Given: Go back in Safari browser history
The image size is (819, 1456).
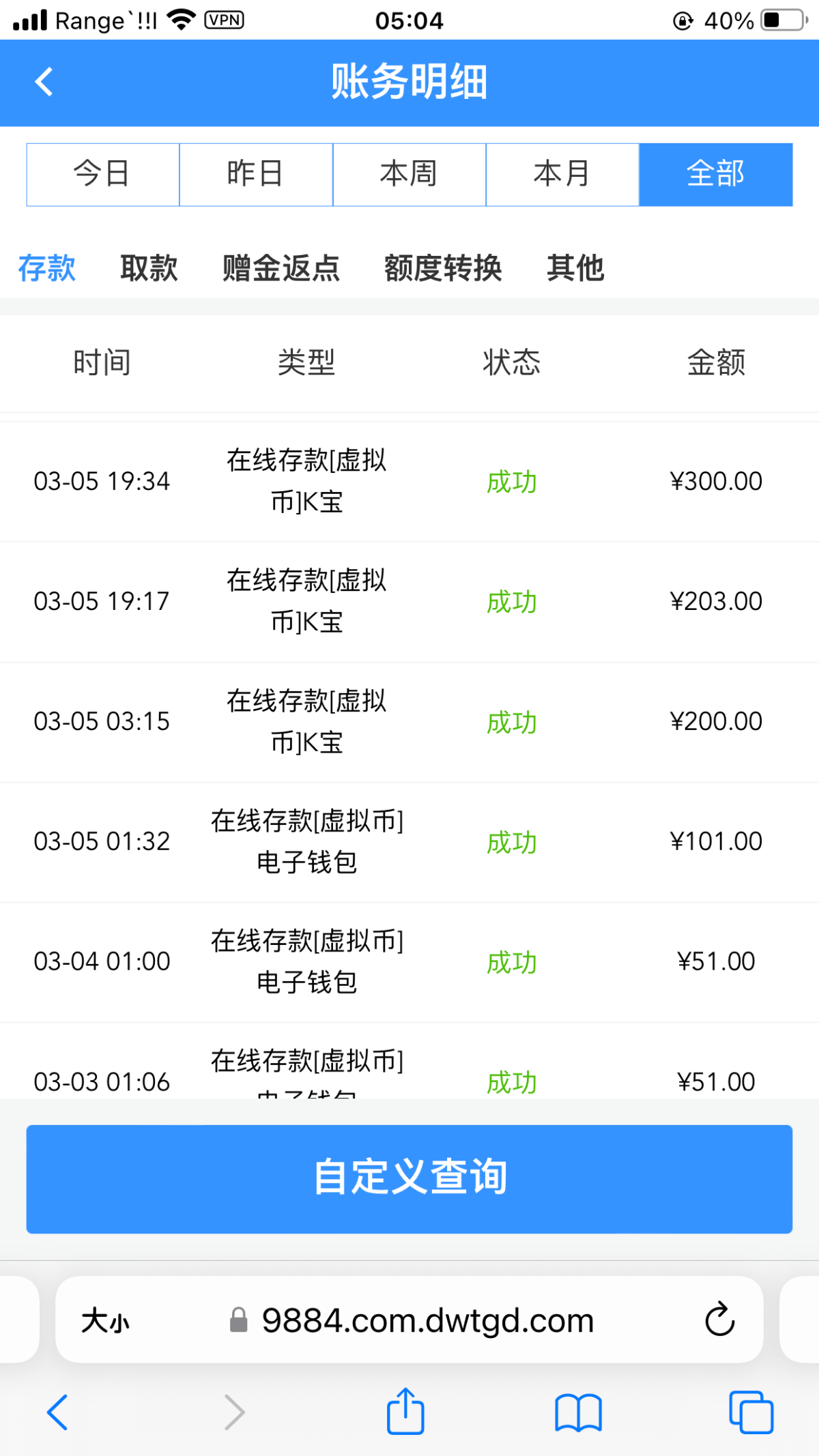Looking at the screenshot, I should click(58, 1412).
